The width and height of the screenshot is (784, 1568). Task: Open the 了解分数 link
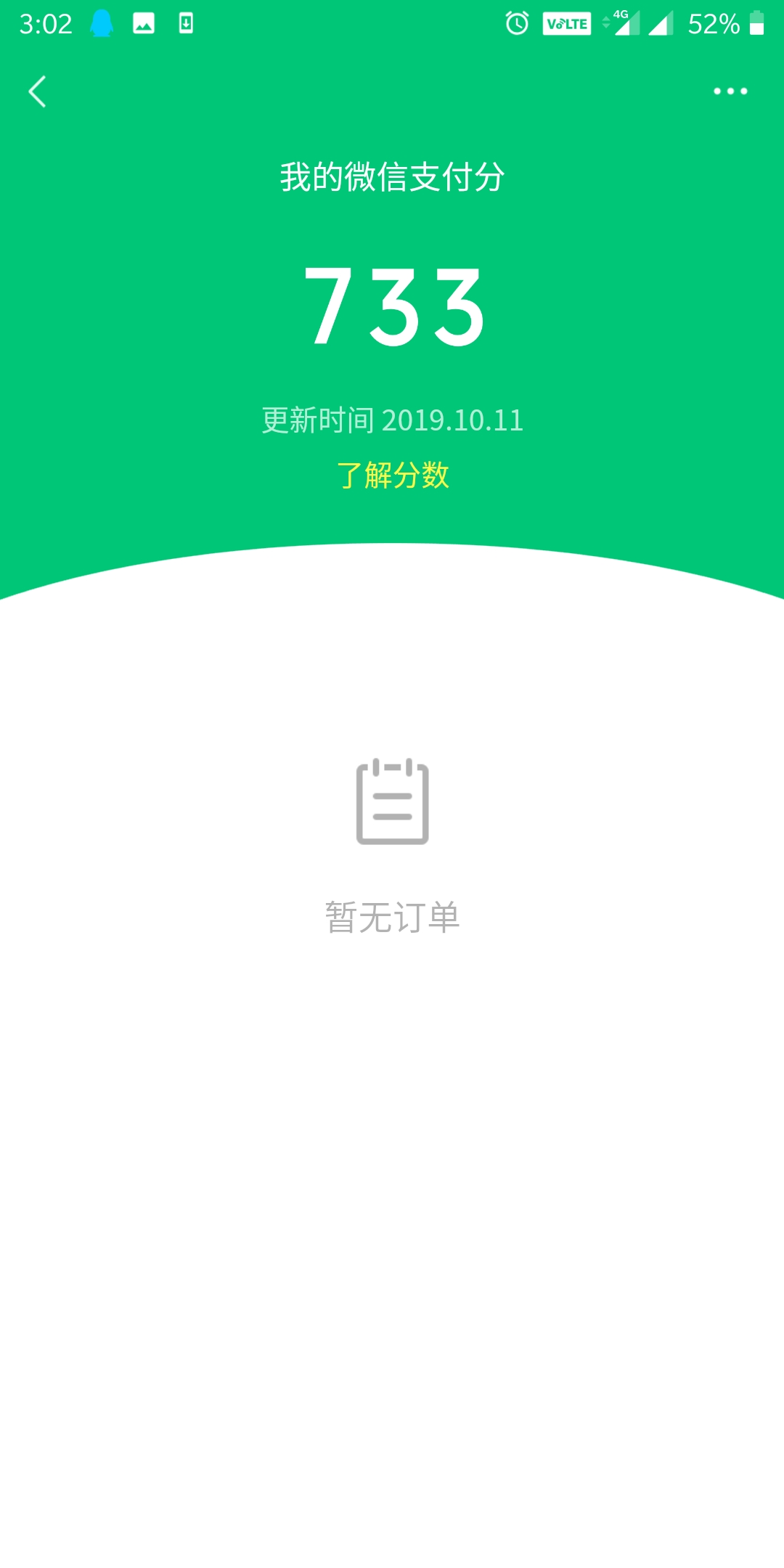pos(395,475)
